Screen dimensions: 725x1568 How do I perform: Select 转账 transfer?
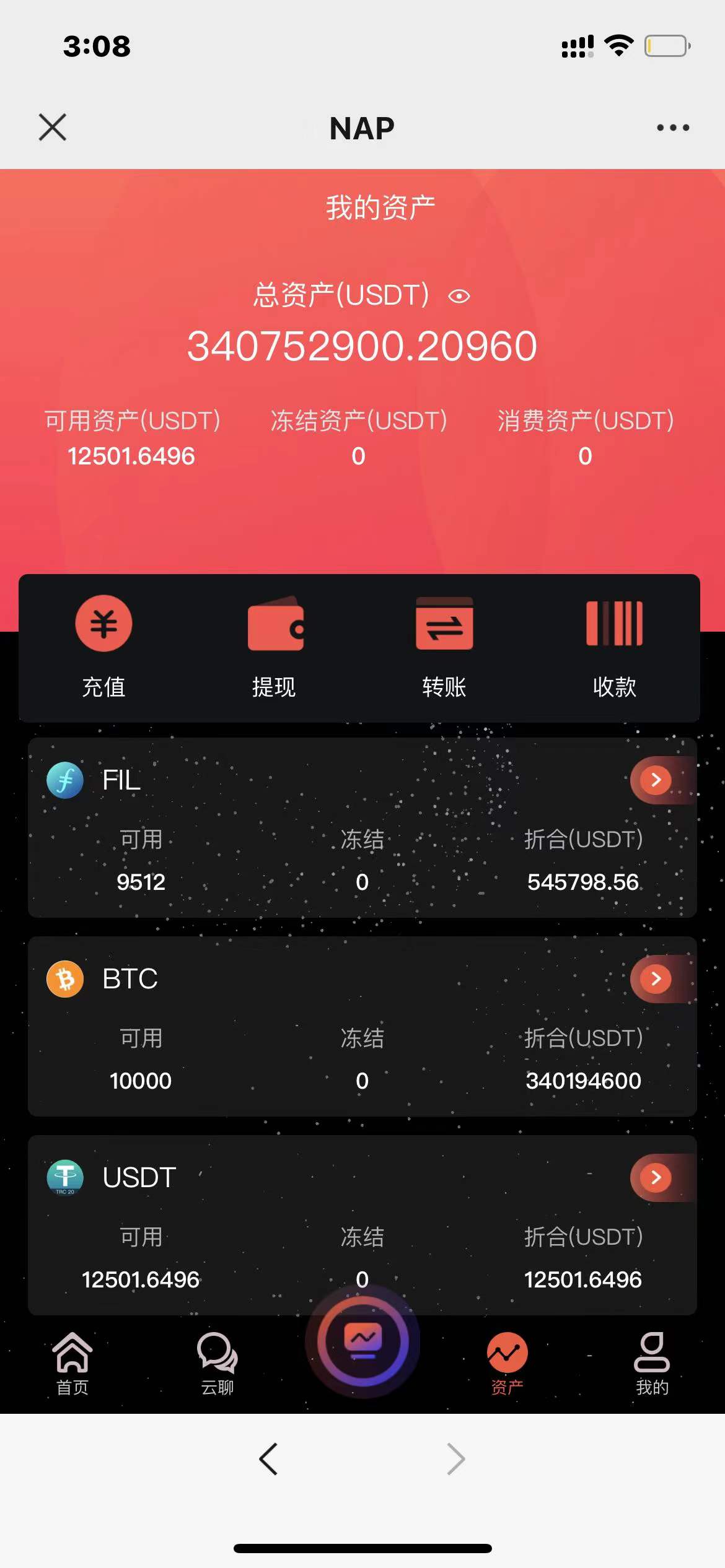click(444, 645)
